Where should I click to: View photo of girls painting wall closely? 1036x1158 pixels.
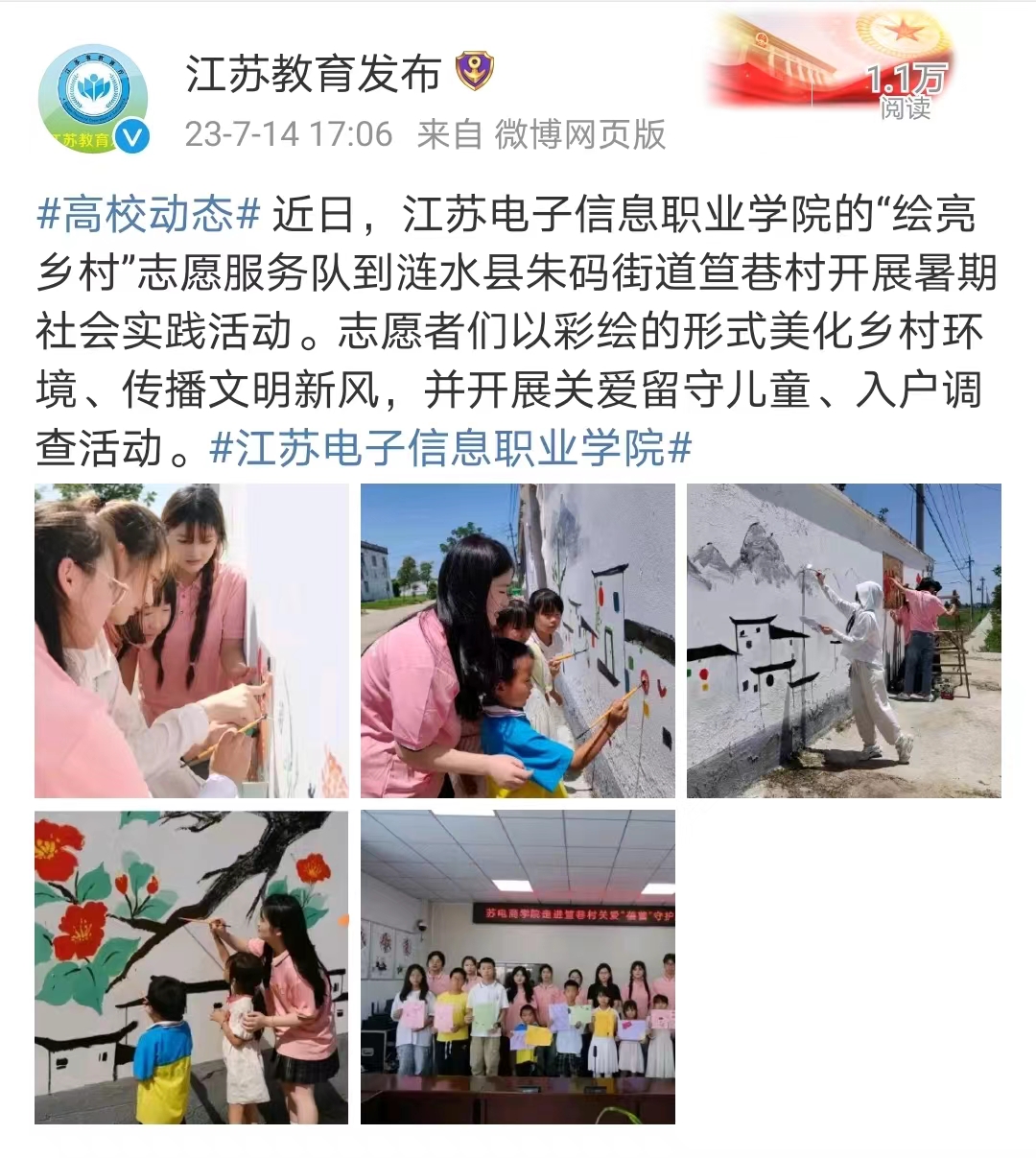[x=191, y=641]
